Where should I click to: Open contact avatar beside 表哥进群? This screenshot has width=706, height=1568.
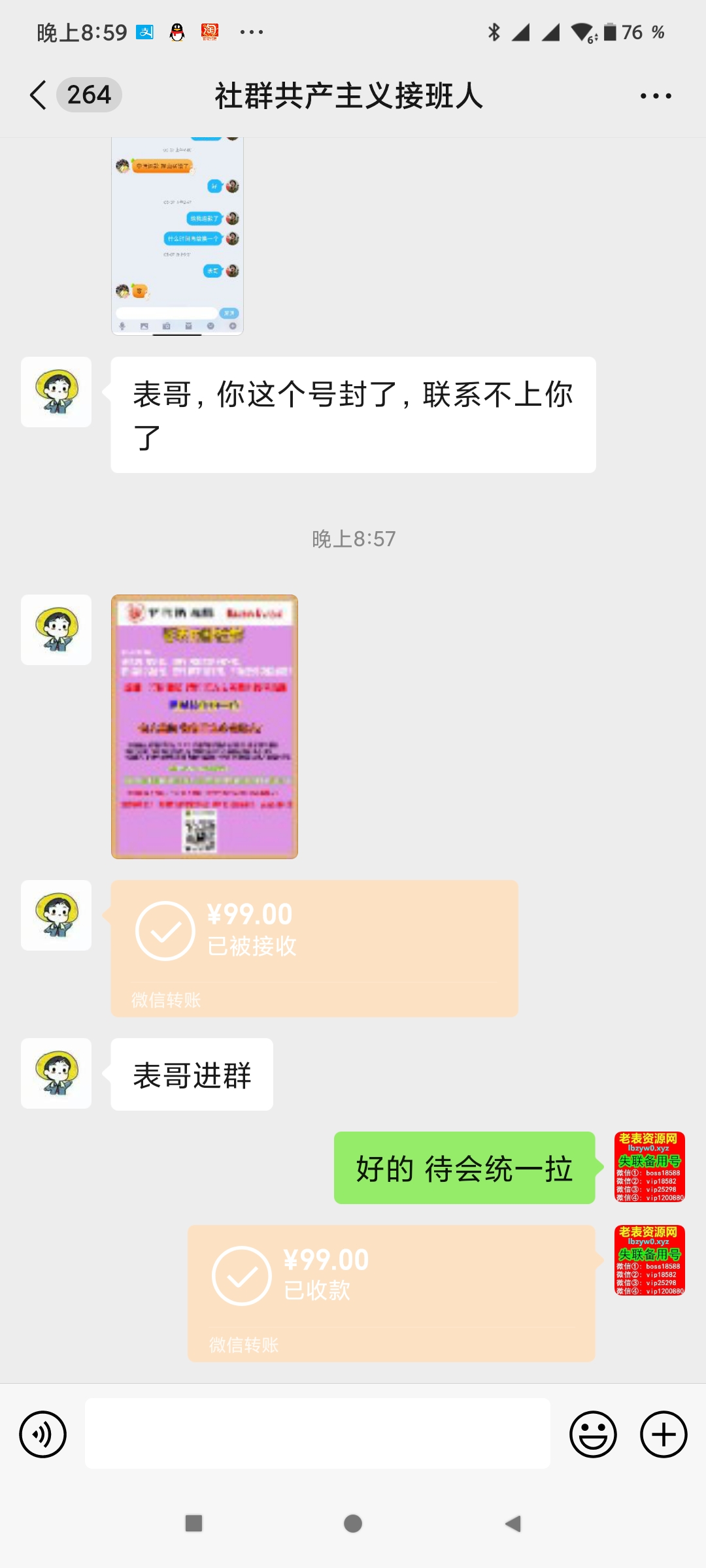[56, 1073]
